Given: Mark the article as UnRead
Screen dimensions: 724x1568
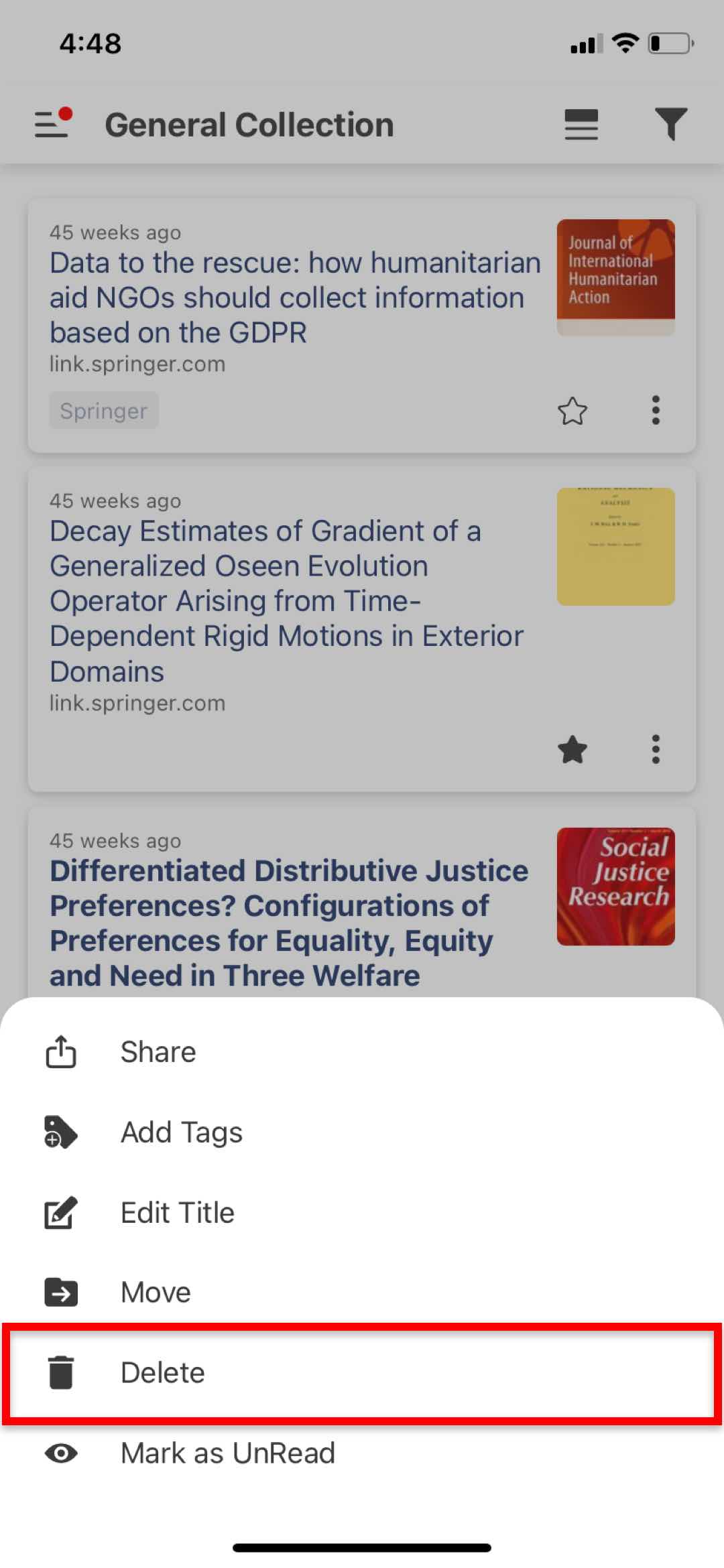Looking at the screenshot, I should coord(362,1453).
